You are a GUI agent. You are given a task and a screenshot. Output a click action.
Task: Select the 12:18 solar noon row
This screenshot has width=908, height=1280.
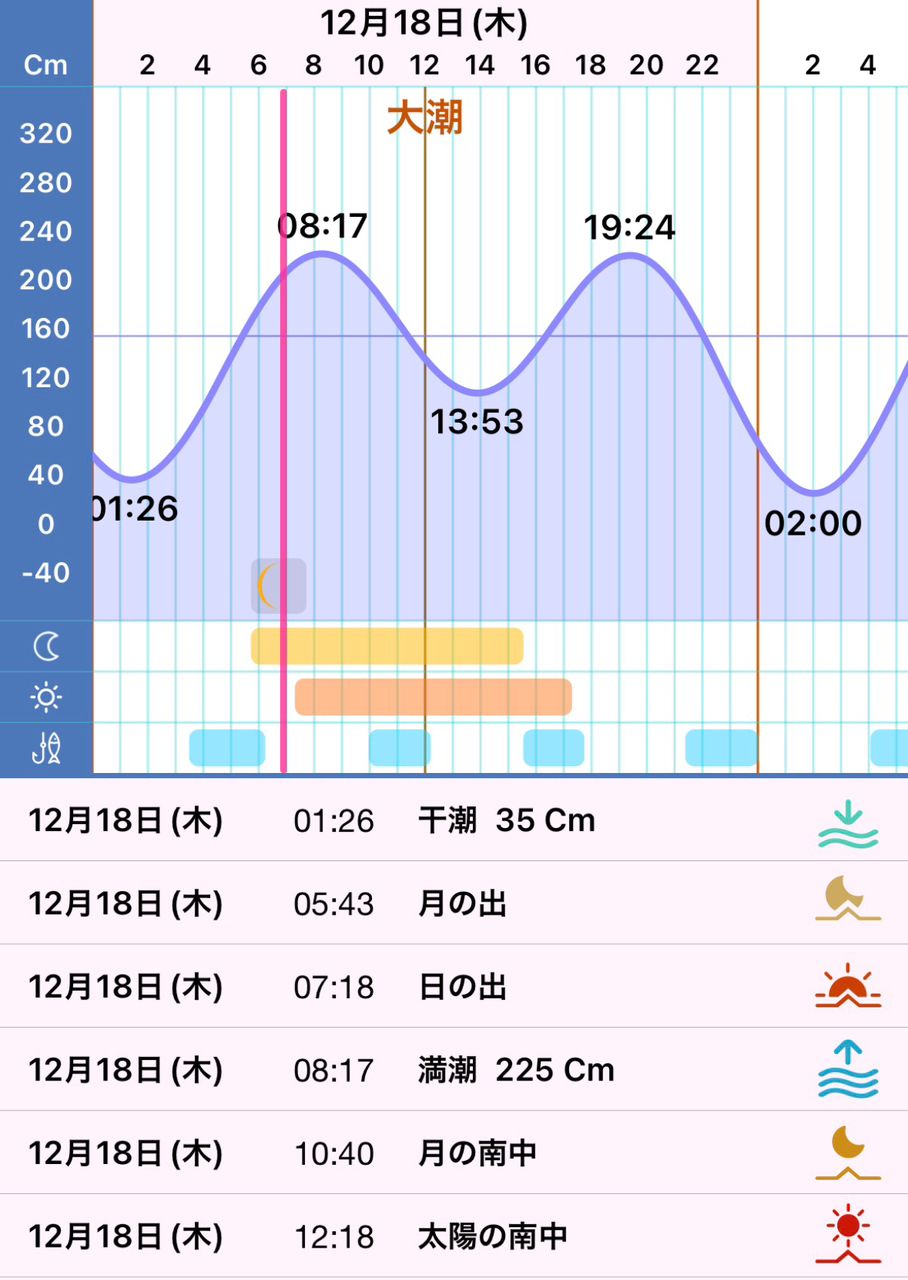(x=454, y=1236)
